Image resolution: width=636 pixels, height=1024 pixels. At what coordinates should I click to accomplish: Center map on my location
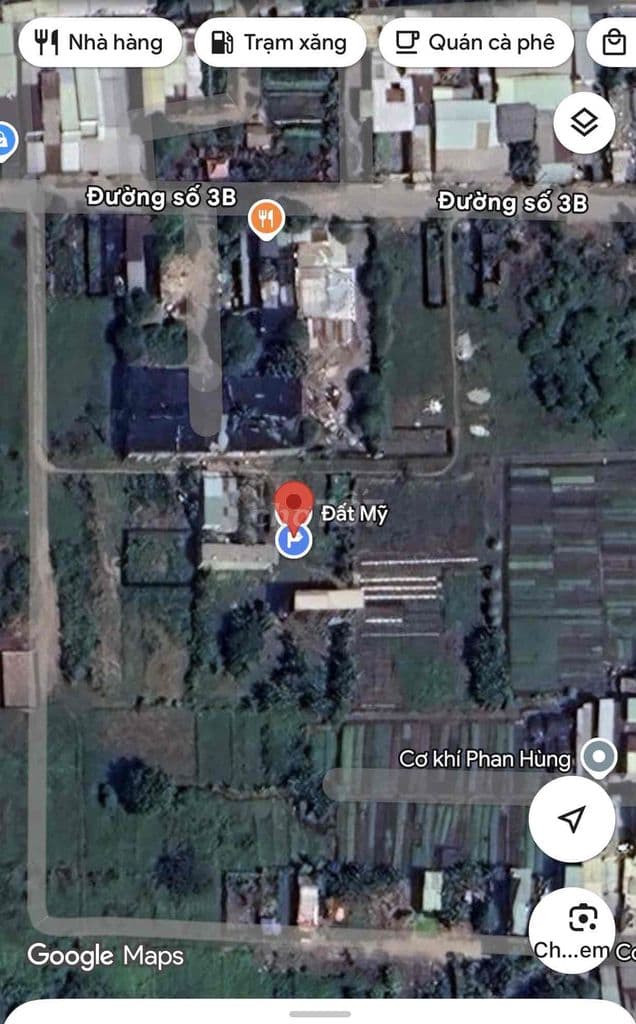(571, 819)
